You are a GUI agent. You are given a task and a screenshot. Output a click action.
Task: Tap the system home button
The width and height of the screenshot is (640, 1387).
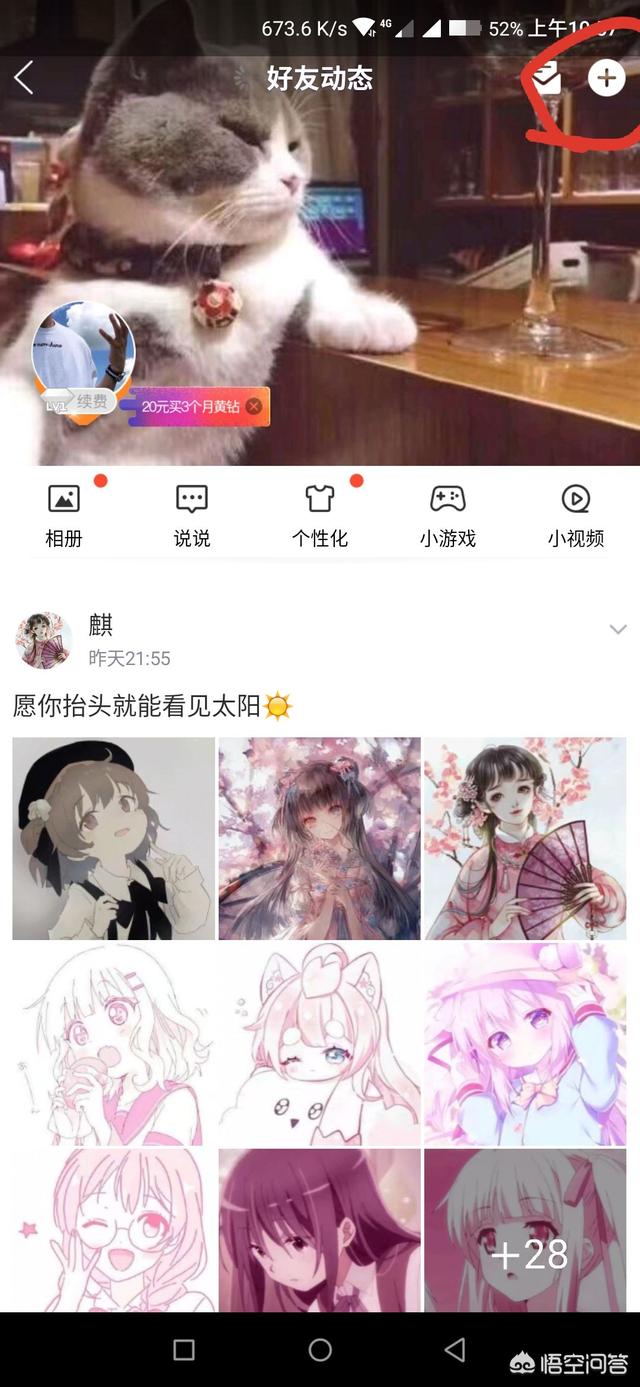coord(320,1350)
